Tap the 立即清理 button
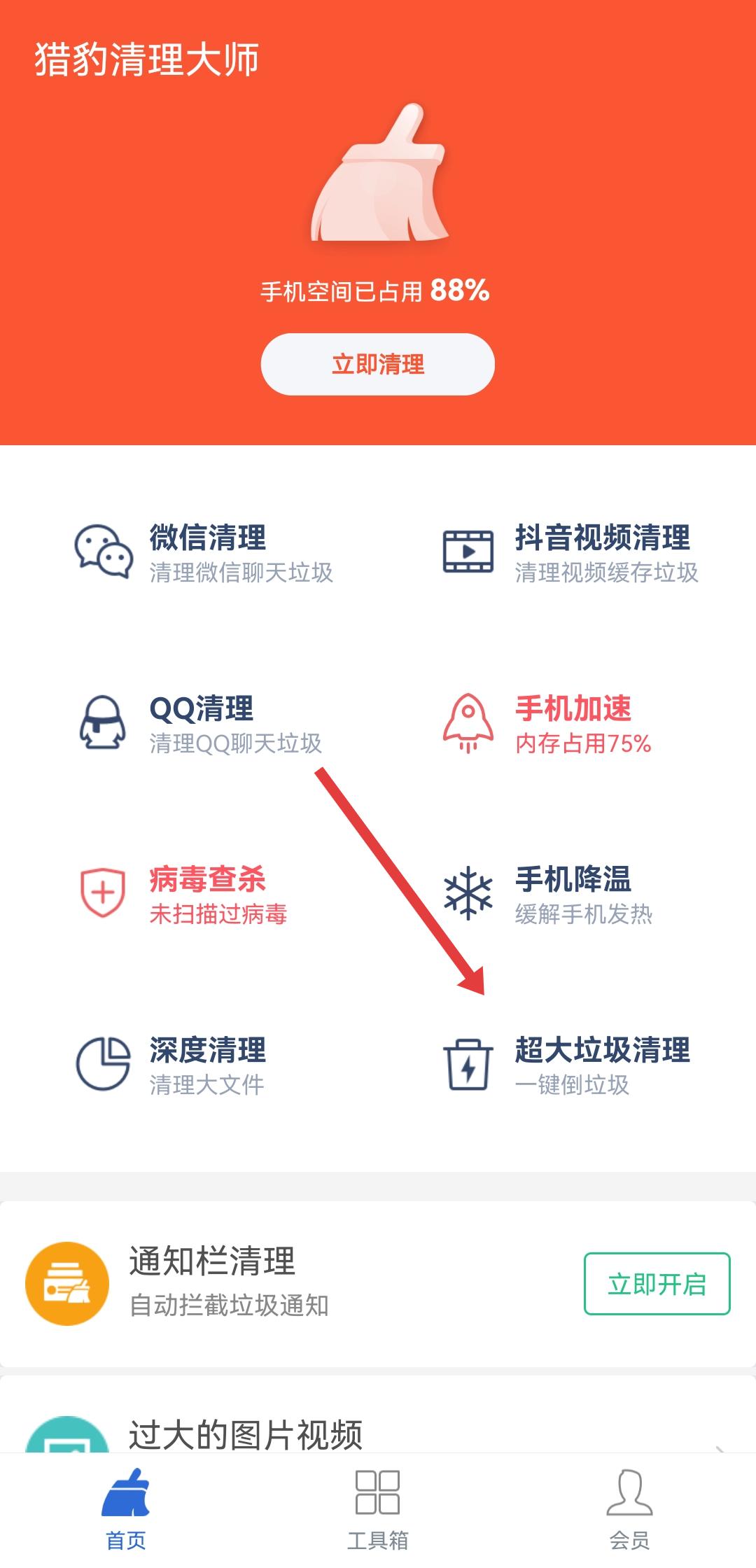Screen dimensions: 756x1568 (x=377, y=364)
